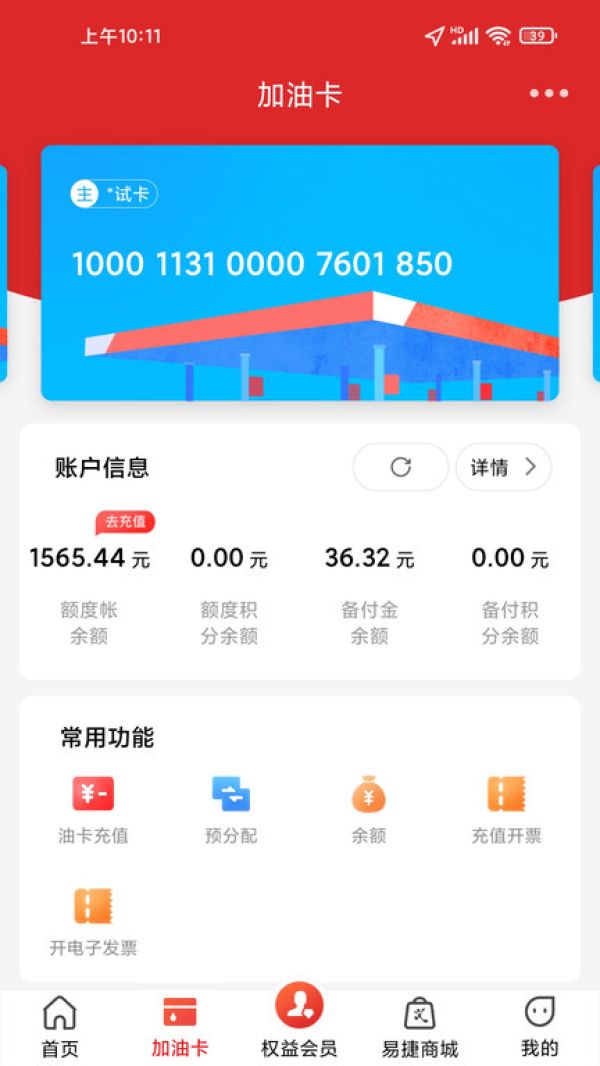600x1066 pixels.
Task: Tap the 去充值 recharge badge
Action: [125, 522]
